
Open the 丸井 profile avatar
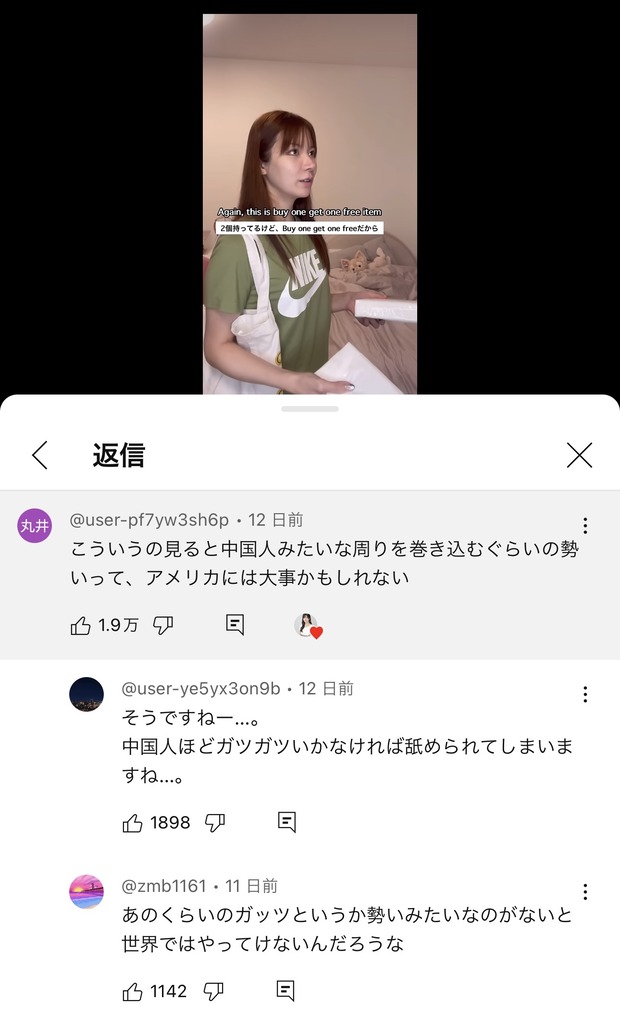[35, 525]
